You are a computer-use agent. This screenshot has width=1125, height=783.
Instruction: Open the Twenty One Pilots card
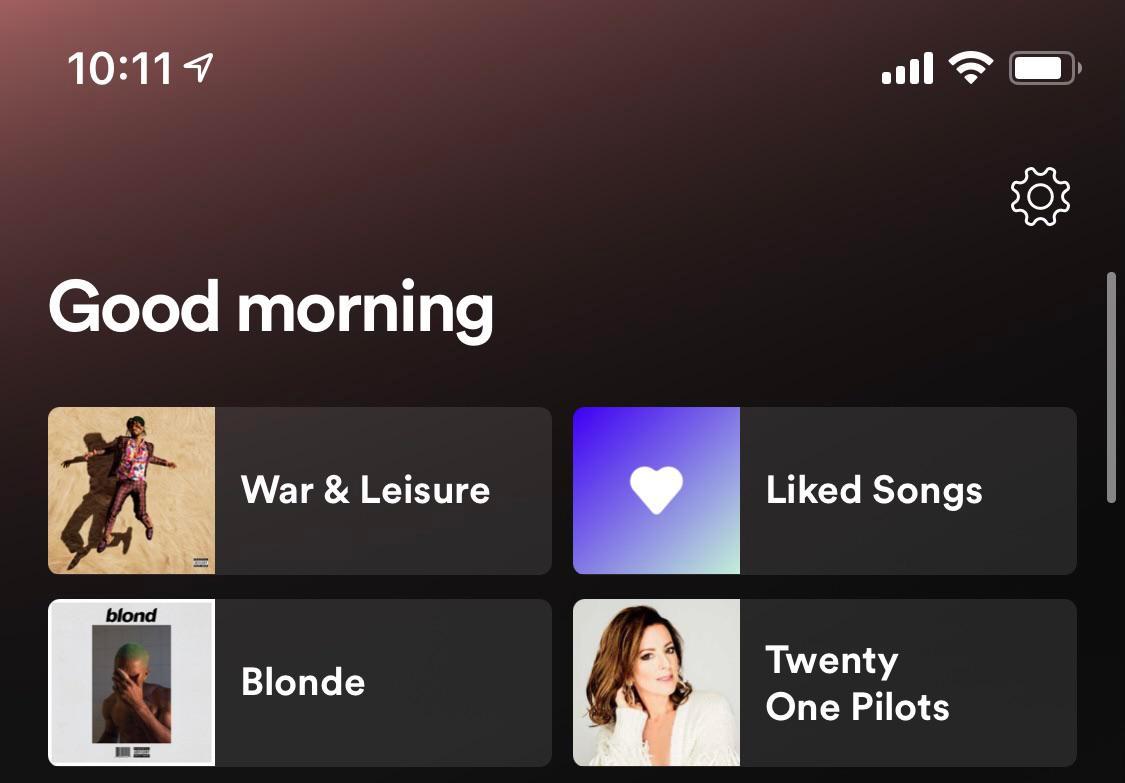point(824,682)
